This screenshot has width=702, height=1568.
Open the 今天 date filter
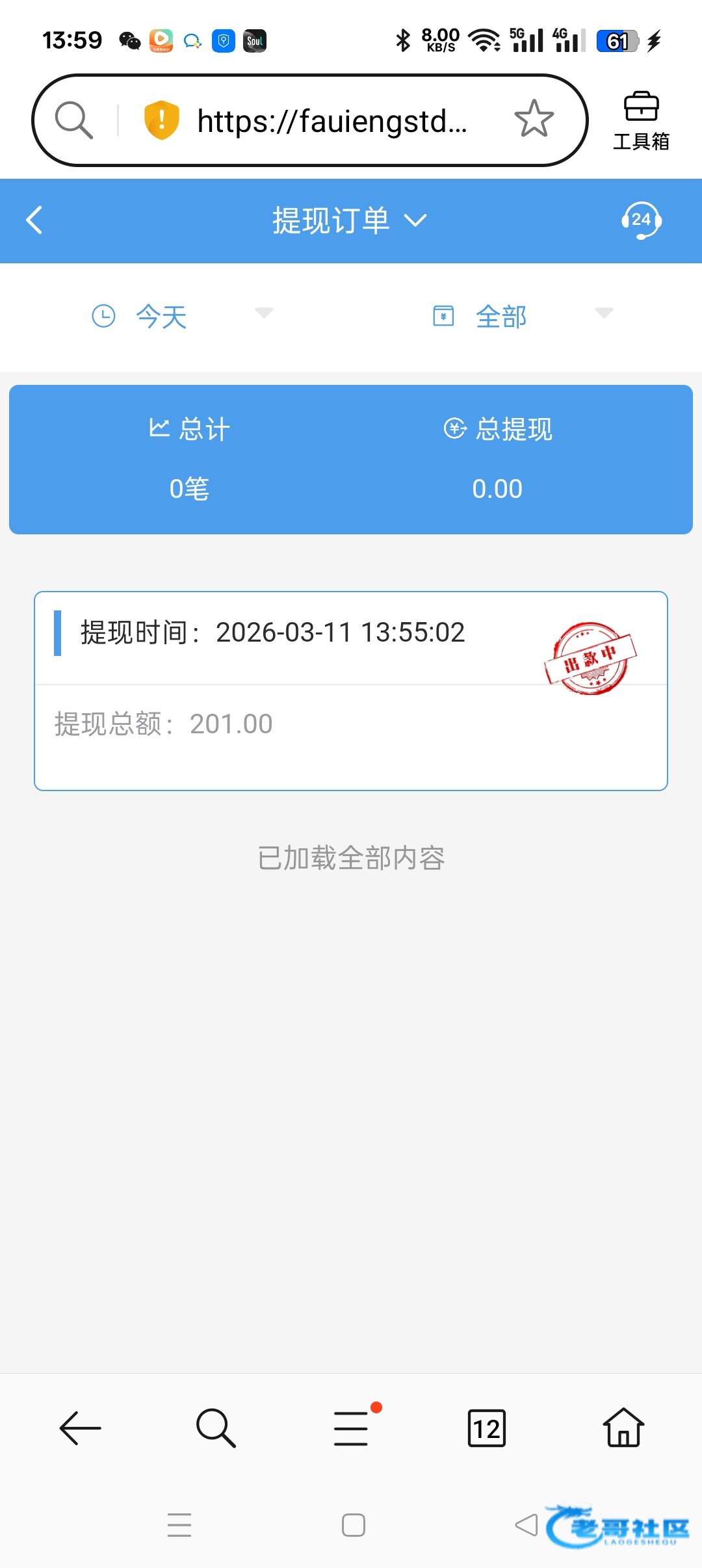click(x=181, y=317)
